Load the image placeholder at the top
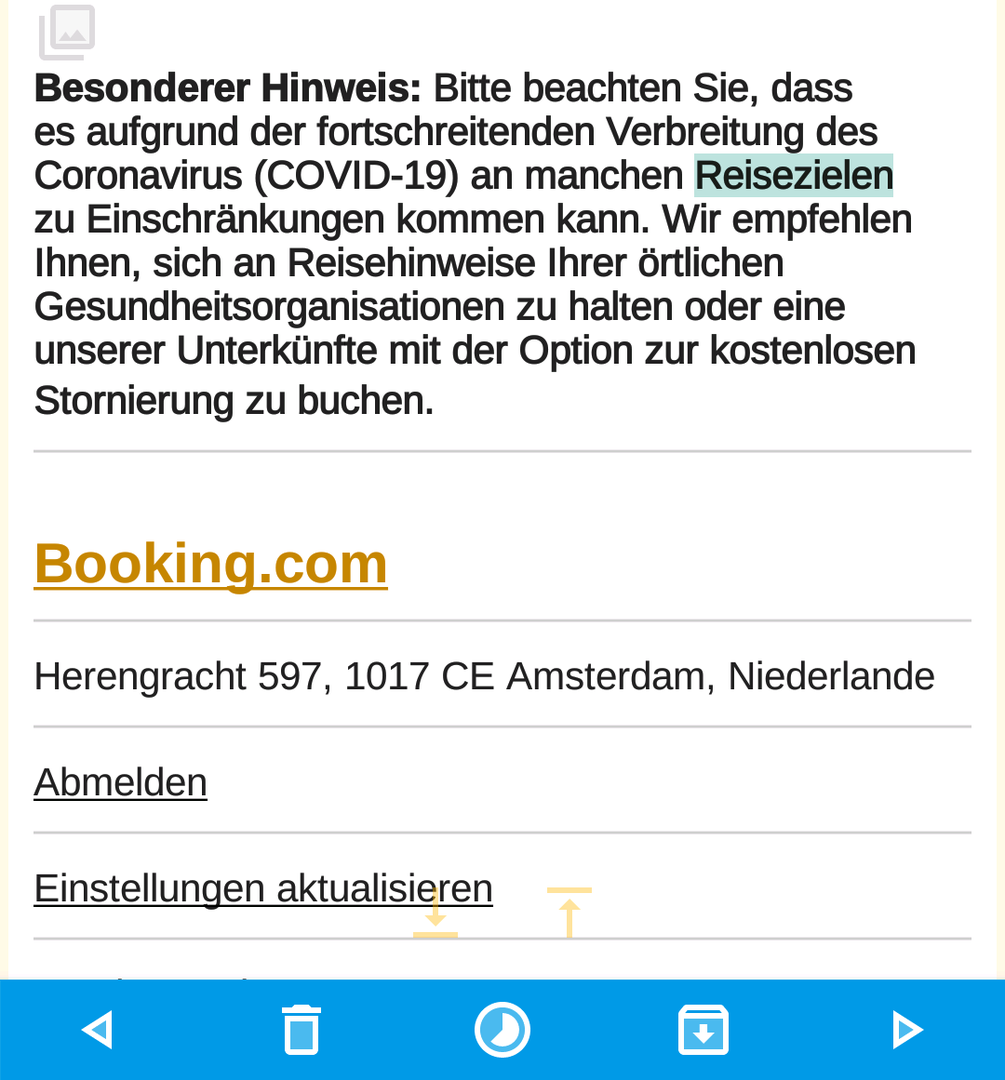Screen dimensions: 1005x1080 [x=67, y=32]
